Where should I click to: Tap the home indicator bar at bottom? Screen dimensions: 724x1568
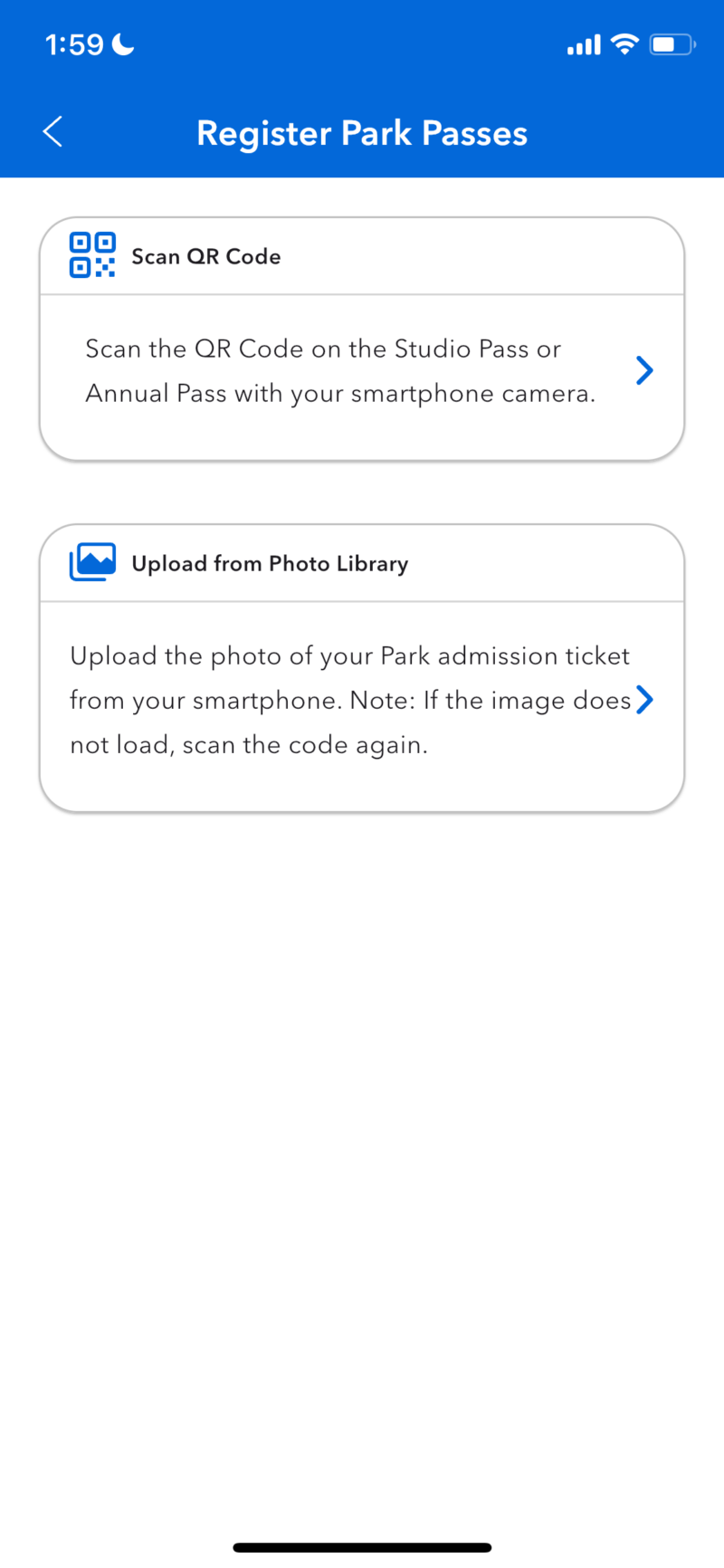(362, 1547)
